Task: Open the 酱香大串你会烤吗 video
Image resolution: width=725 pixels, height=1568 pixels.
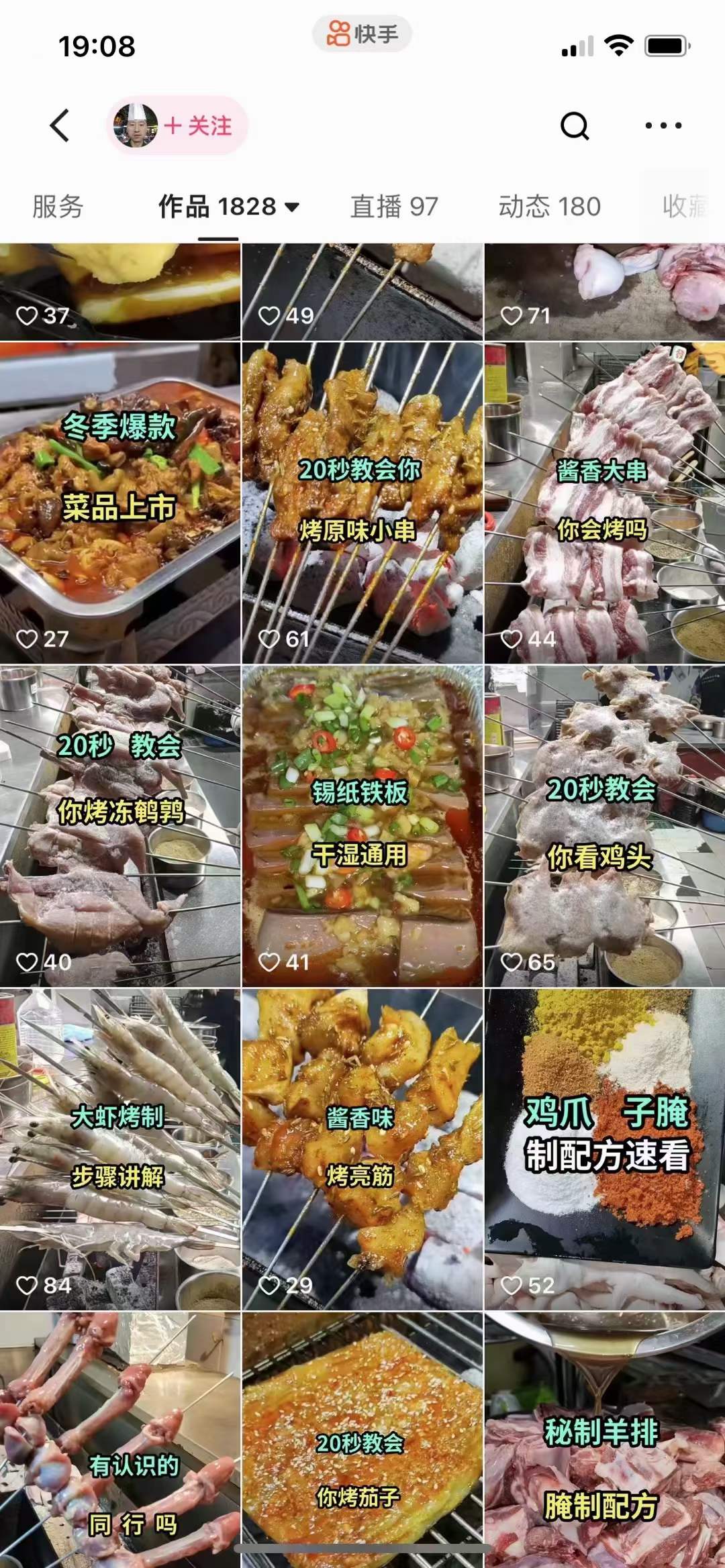Action: click(604, 496)
